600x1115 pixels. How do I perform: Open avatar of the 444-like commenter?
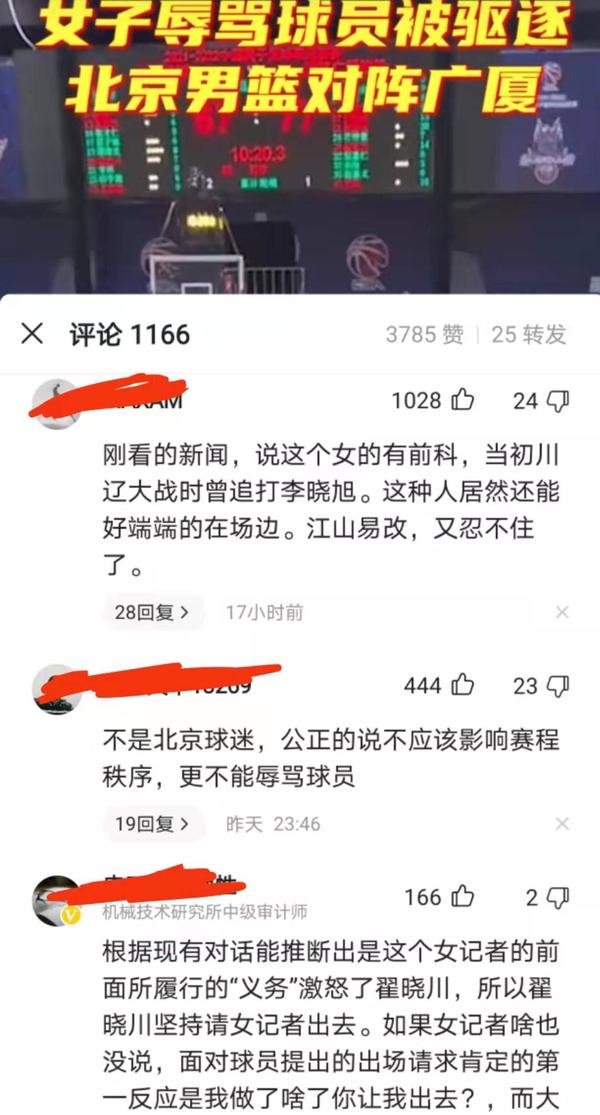(x=57, y=689)
